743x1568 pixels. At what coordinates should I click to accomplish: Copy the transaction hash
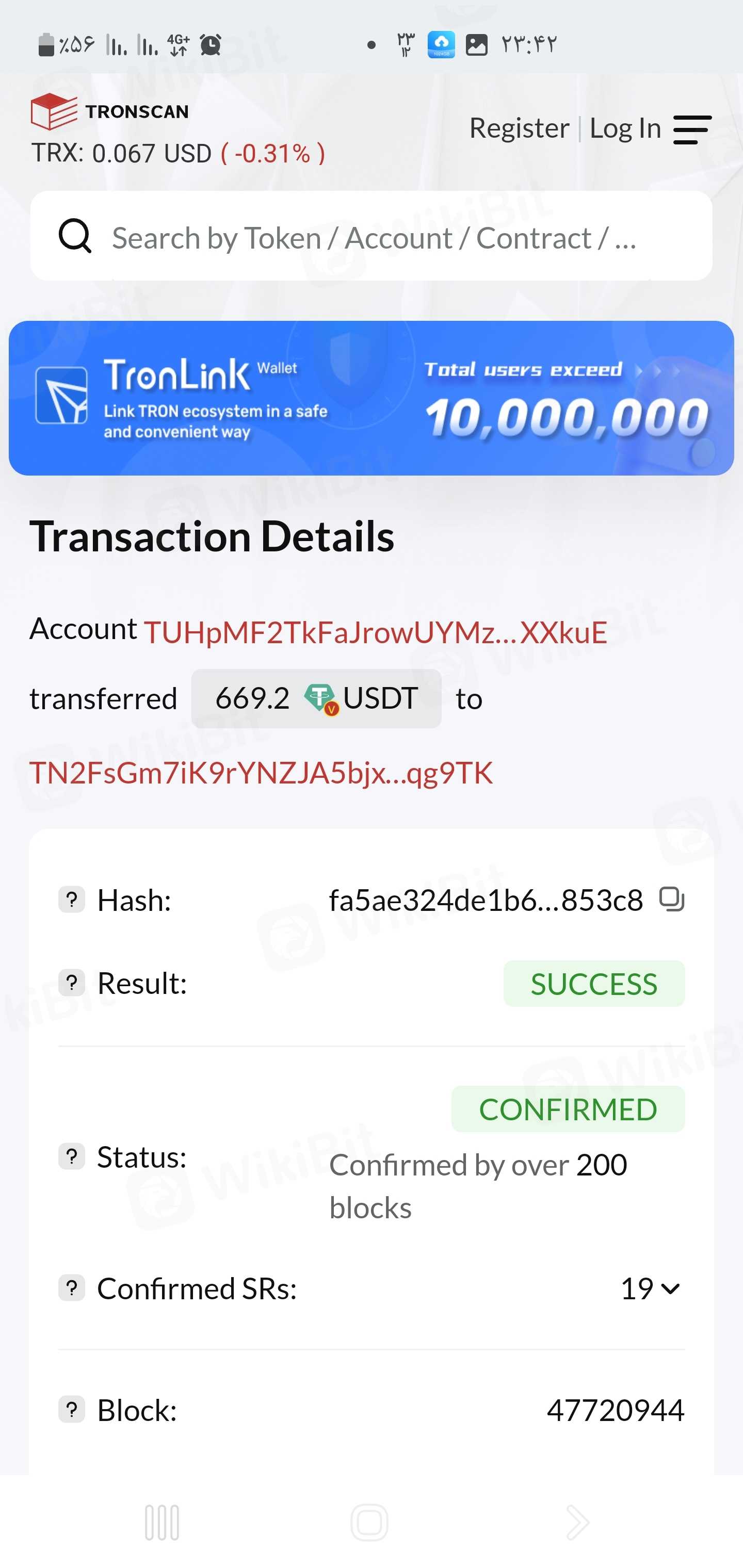coord(671,899)
